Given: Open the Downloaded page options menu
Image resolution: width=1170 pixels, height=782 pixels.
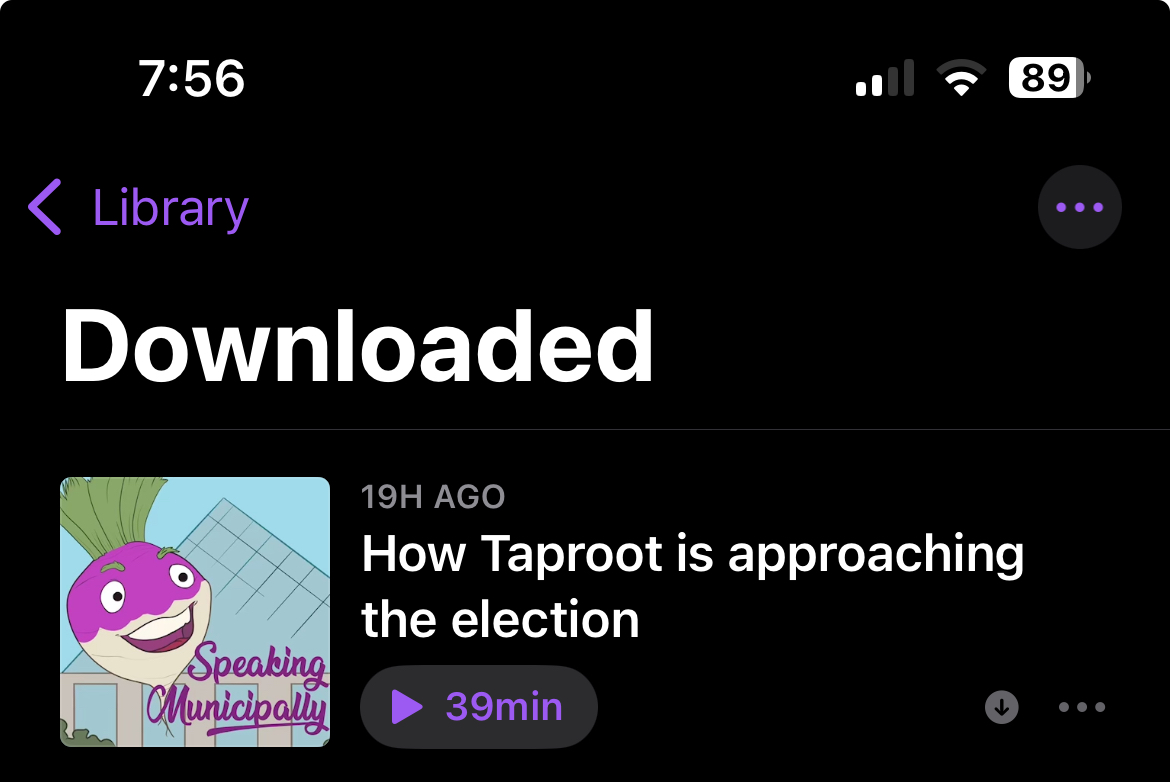Looking at the screenshot, I should pyautogui.click(x=1079, y=208).
